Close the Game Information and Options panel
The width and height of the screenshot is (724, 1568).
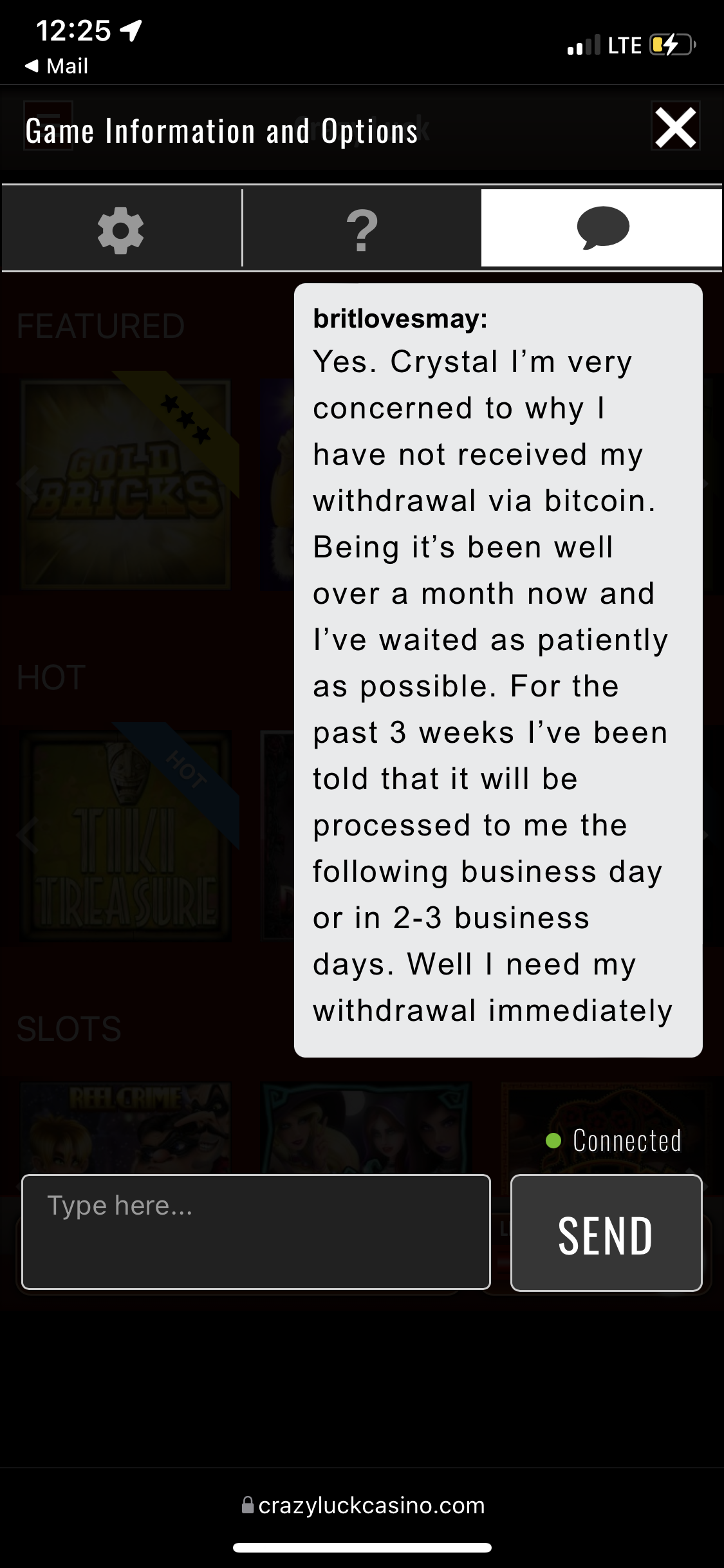pyautogui.click(x=675, y=127)
